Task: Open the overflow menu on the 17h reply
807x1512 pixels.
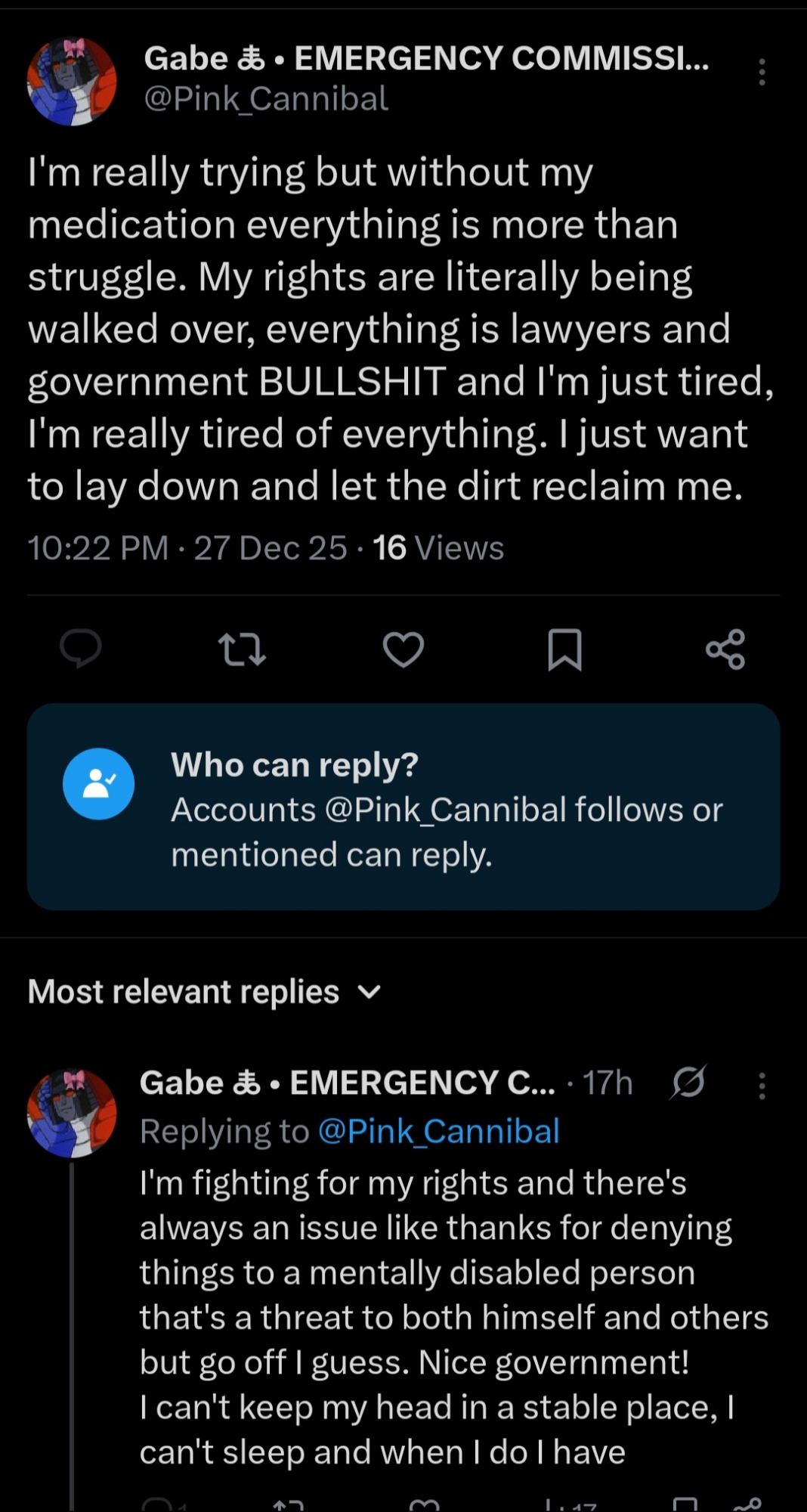Action: pyautogui.click(x=762, y=1085)
